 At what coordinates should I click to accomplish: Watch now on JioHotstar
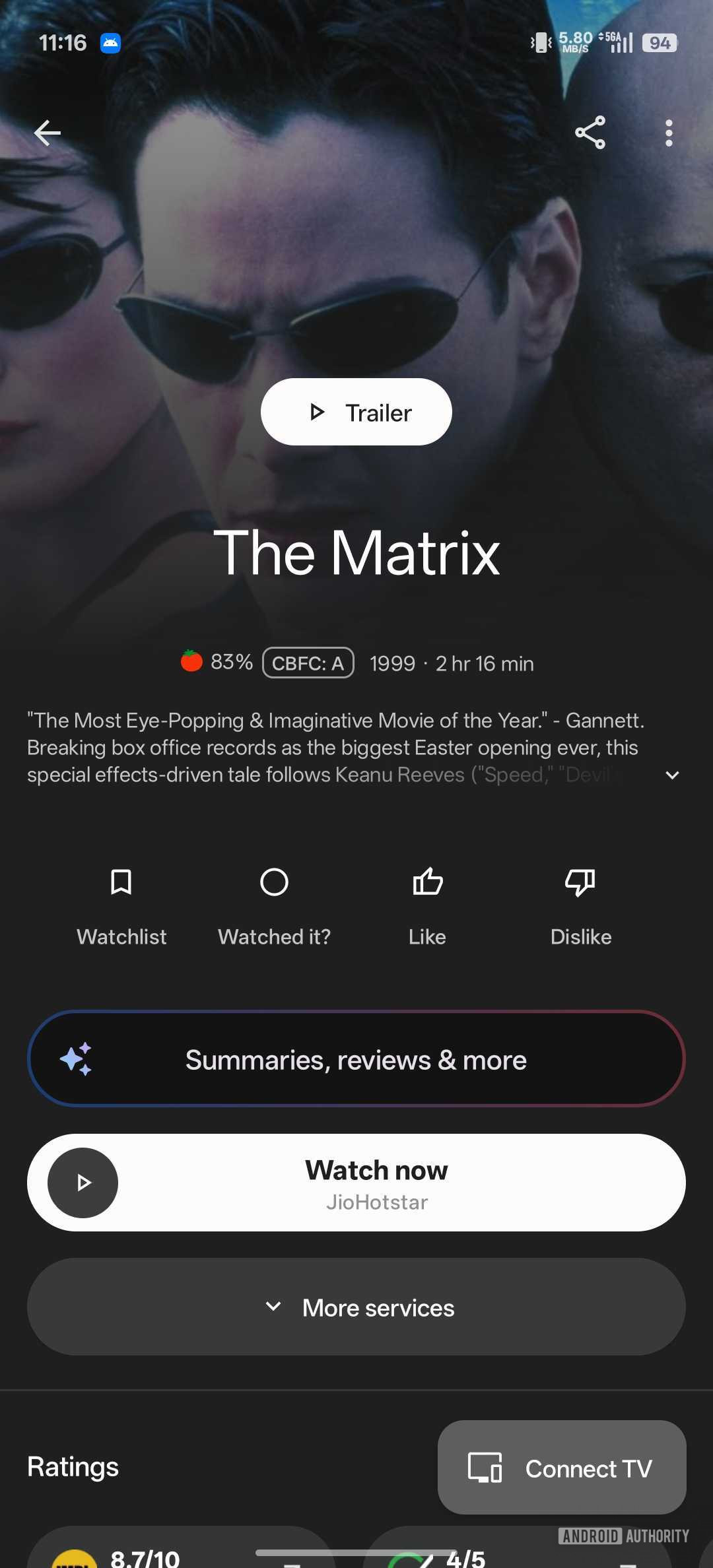point(356,1183)
